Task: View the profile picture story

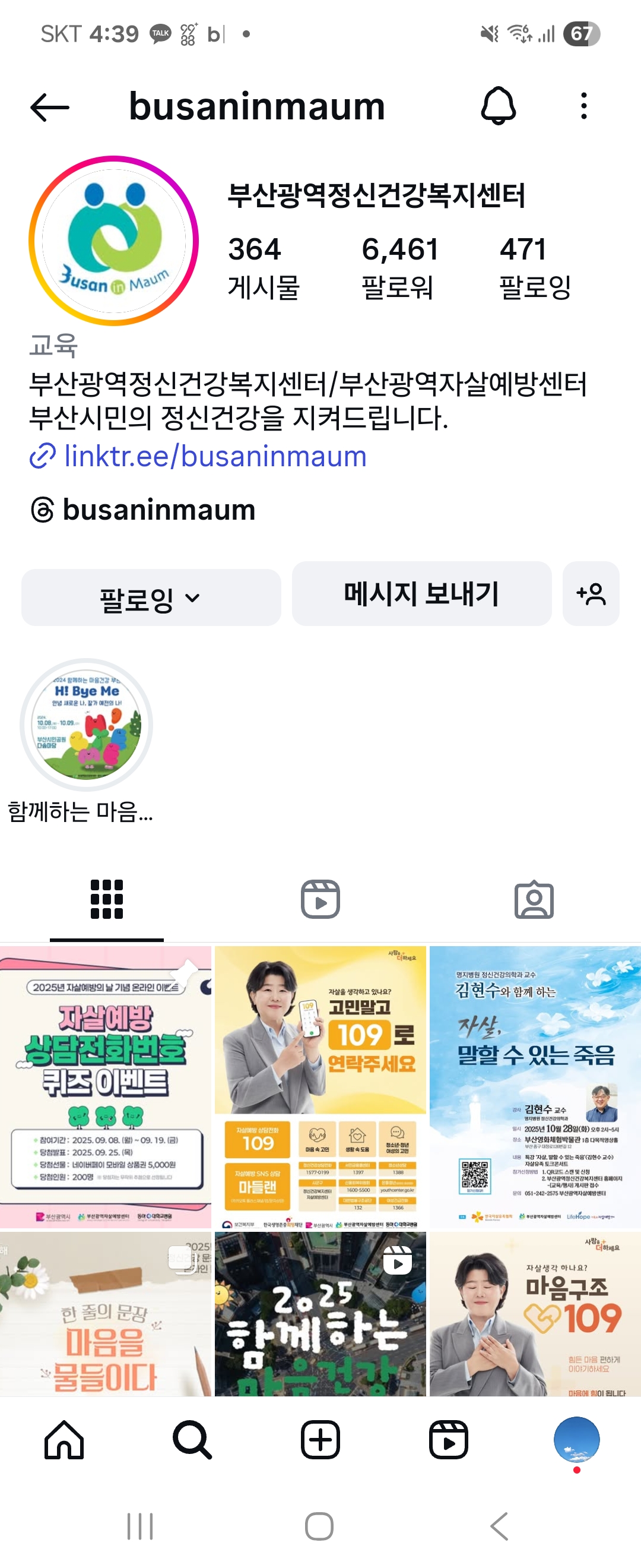Action: click(114, 241)
